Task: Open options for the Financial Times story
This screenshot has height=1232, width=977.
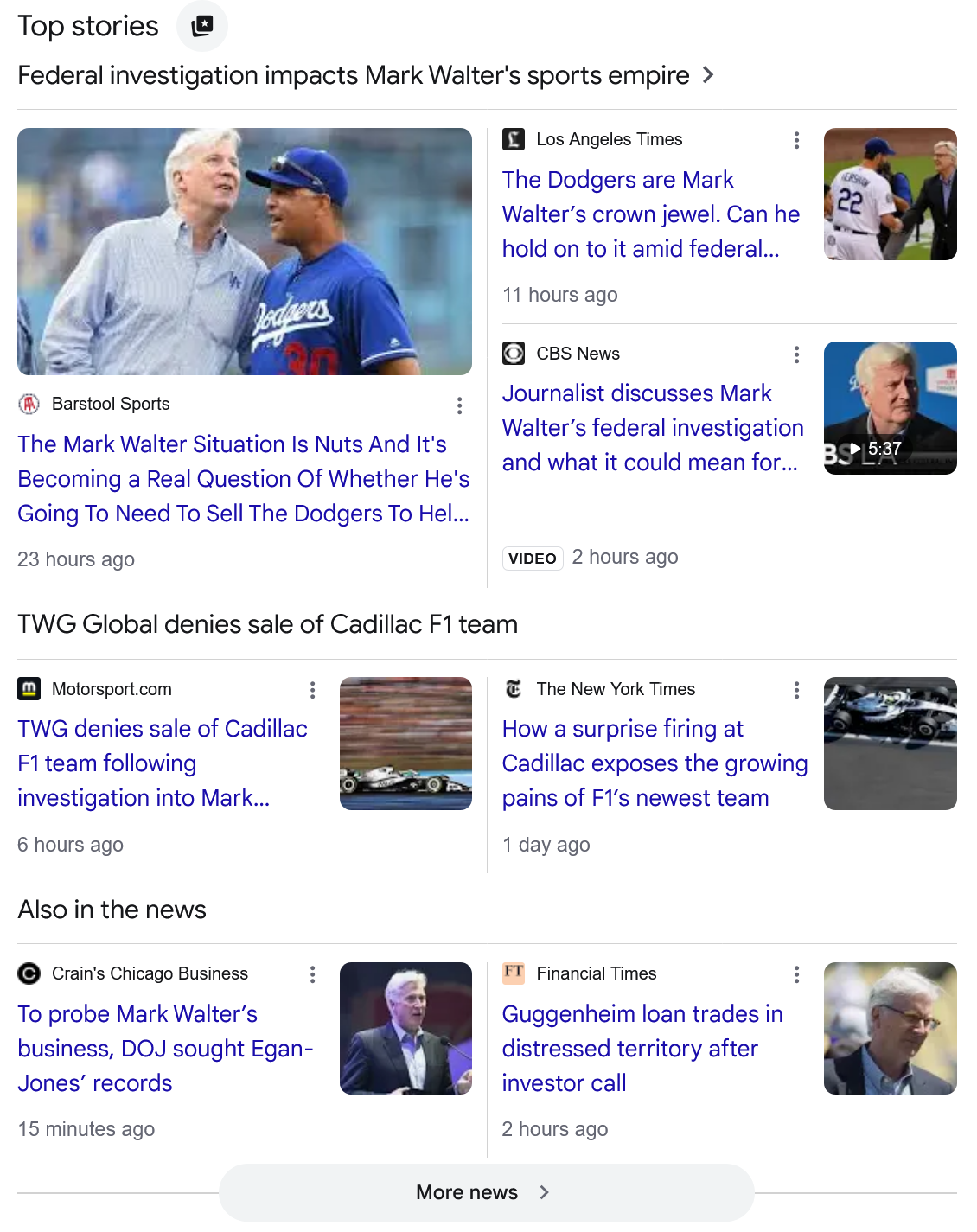Action: (796, 975)
